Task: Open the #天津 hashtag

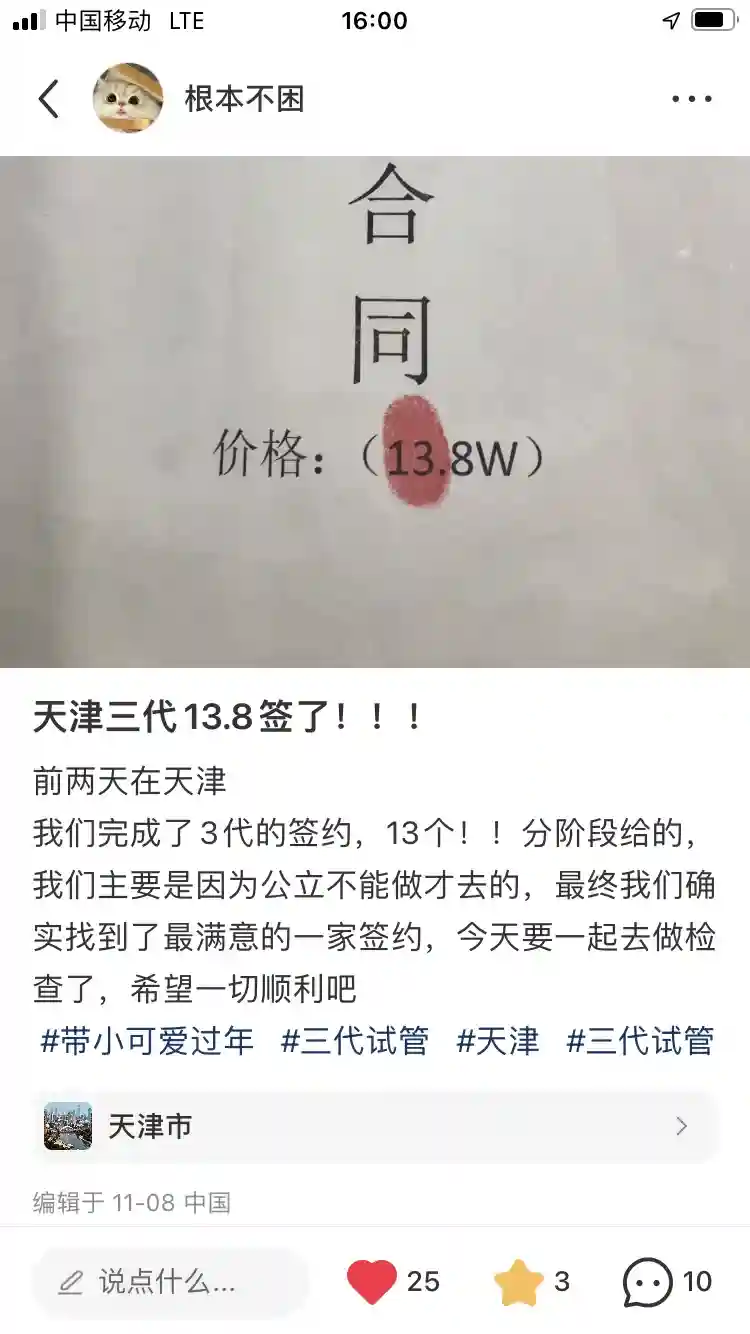Action: point(497,1040)
